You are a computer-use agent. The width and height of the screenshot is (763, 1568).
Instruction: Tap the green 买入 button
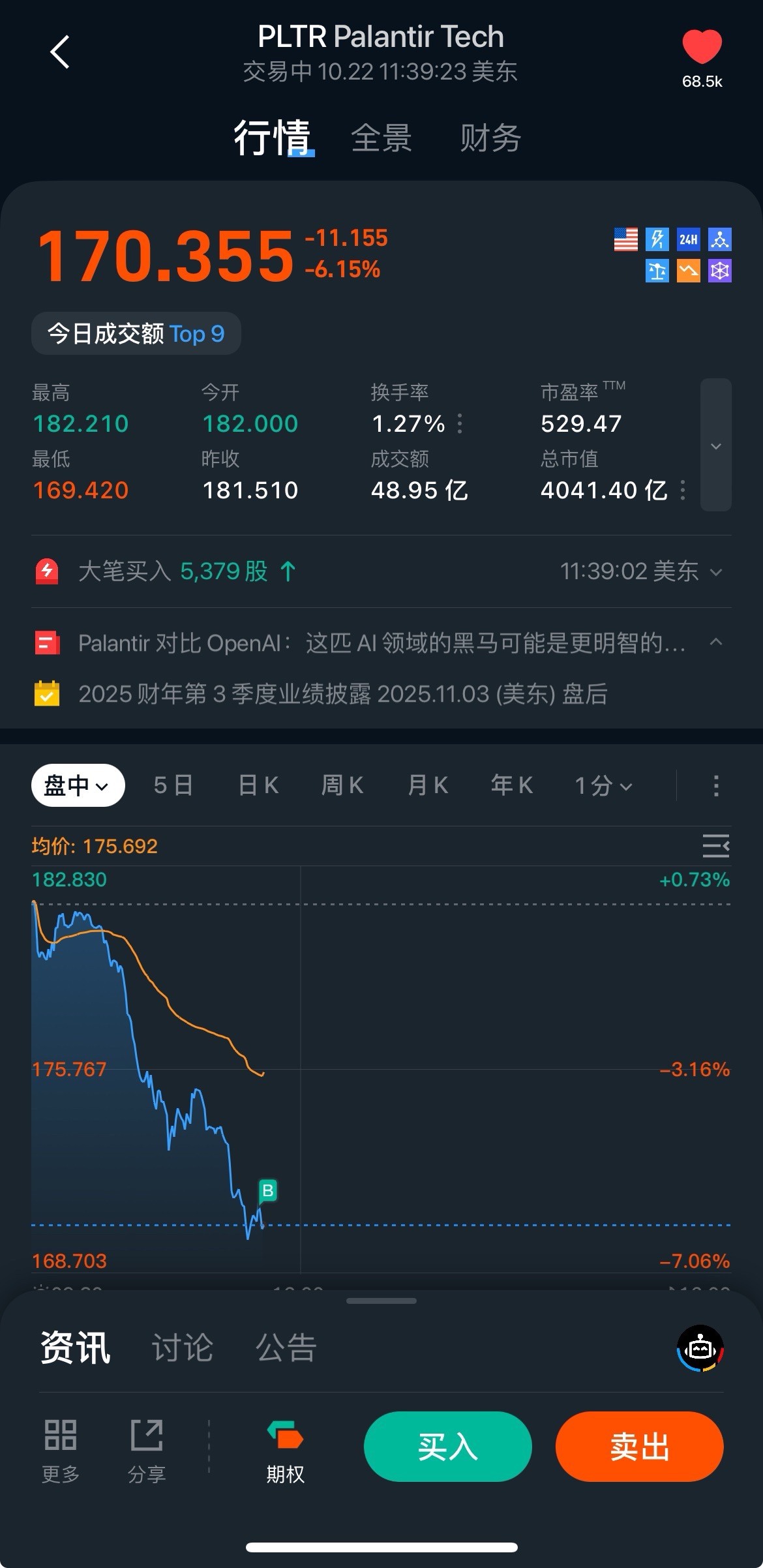coord(447,1446)
